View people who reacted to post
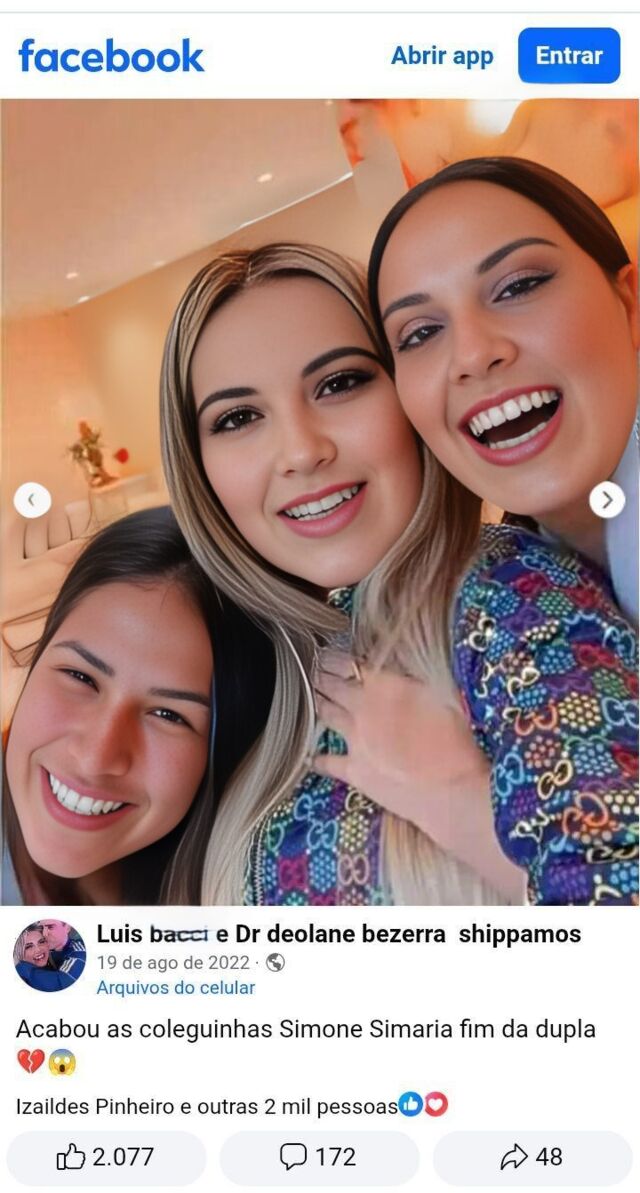The image size is (640, 1193). [x=230, y=1106]
